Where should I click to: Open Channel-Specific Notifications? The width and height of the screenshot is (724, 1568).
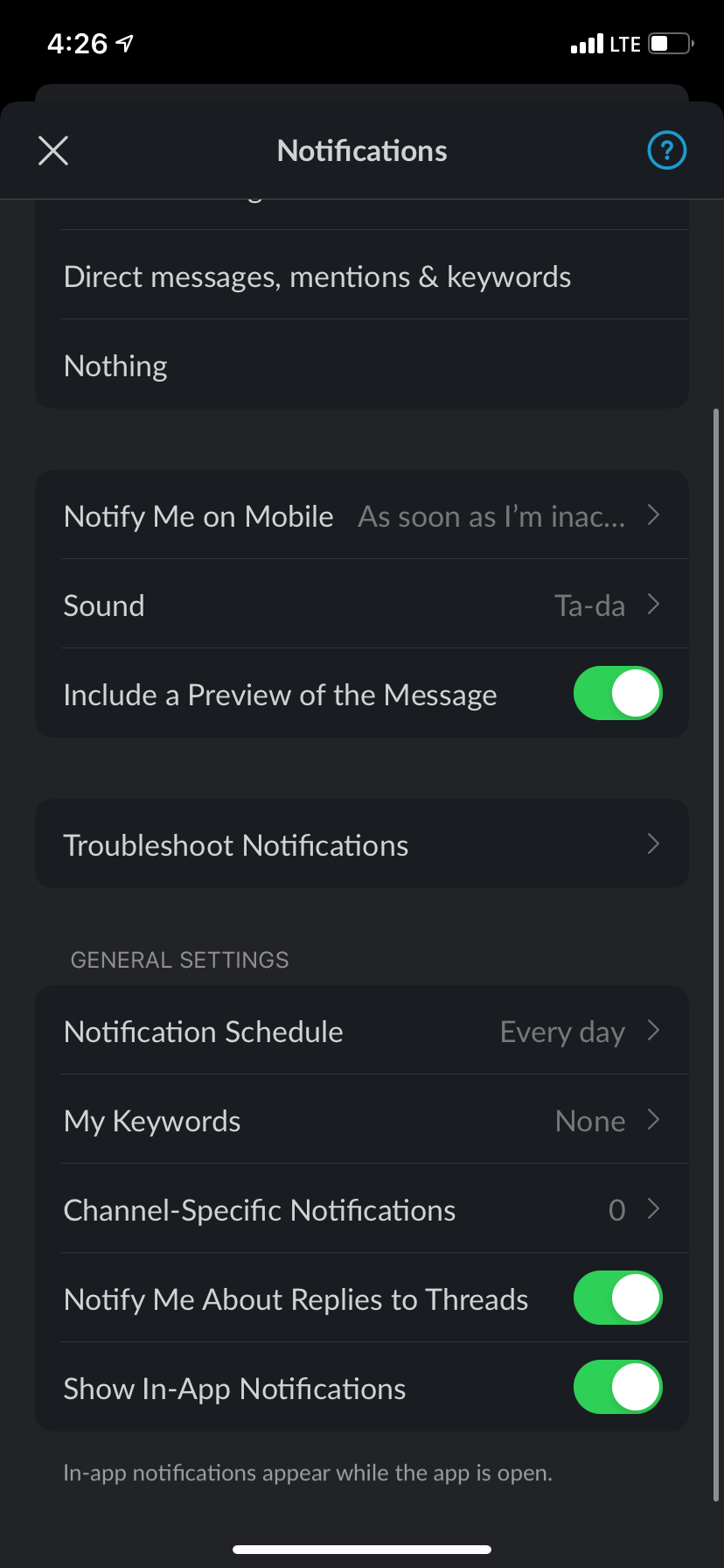pyautogui.click(x=362, y=1210)
